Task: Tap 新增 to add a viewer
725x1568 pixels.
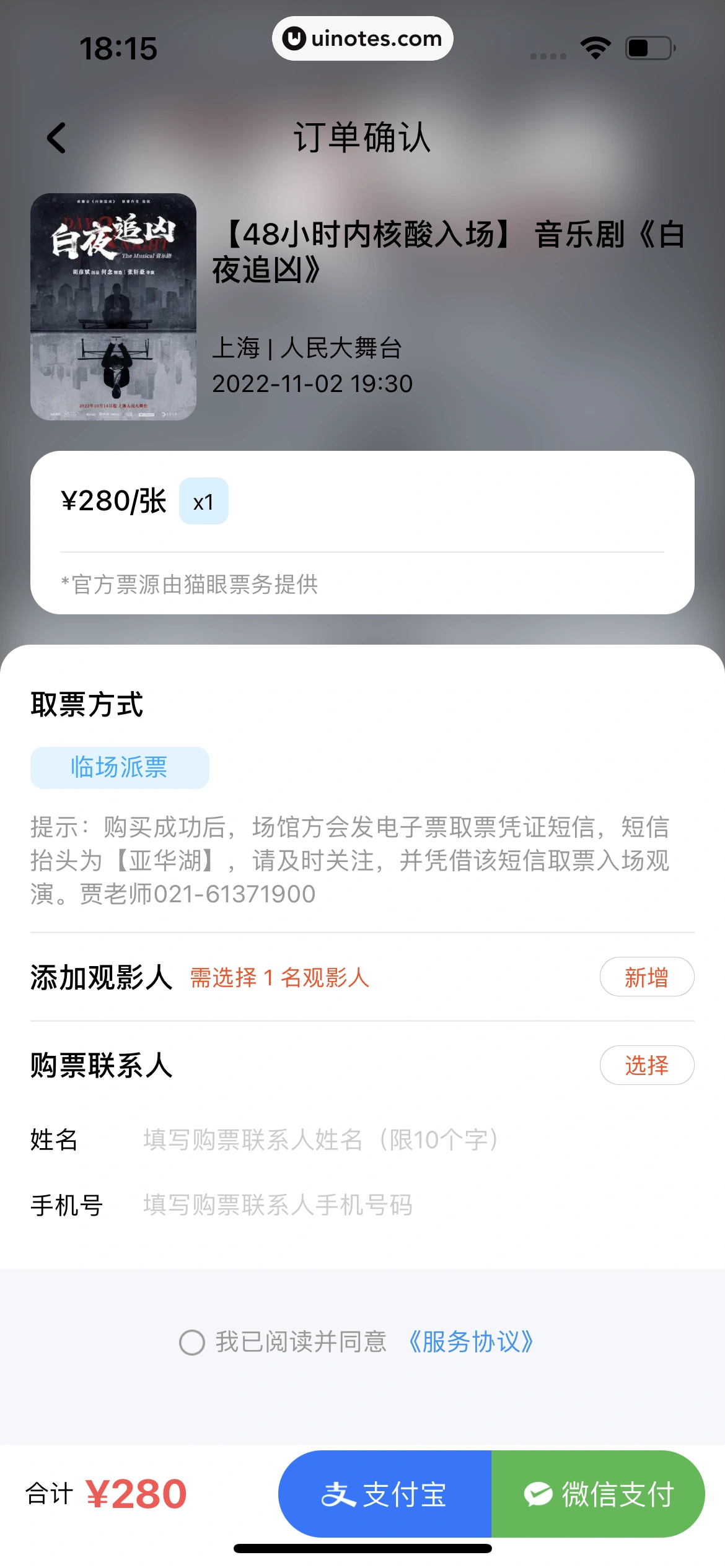Action: tap(646, 977)
